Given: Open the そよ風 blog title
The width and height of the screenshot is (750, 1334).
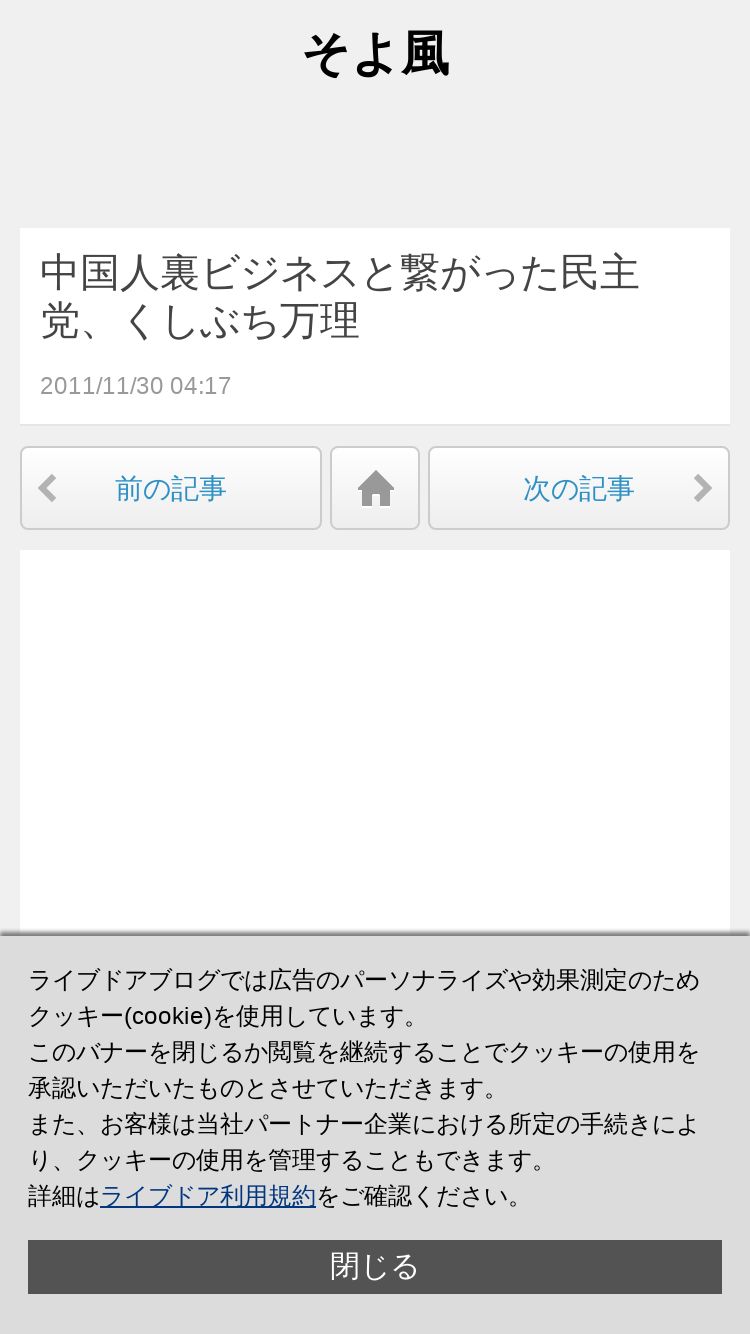Looking at the screenshot, I should (x=375, y=55).
